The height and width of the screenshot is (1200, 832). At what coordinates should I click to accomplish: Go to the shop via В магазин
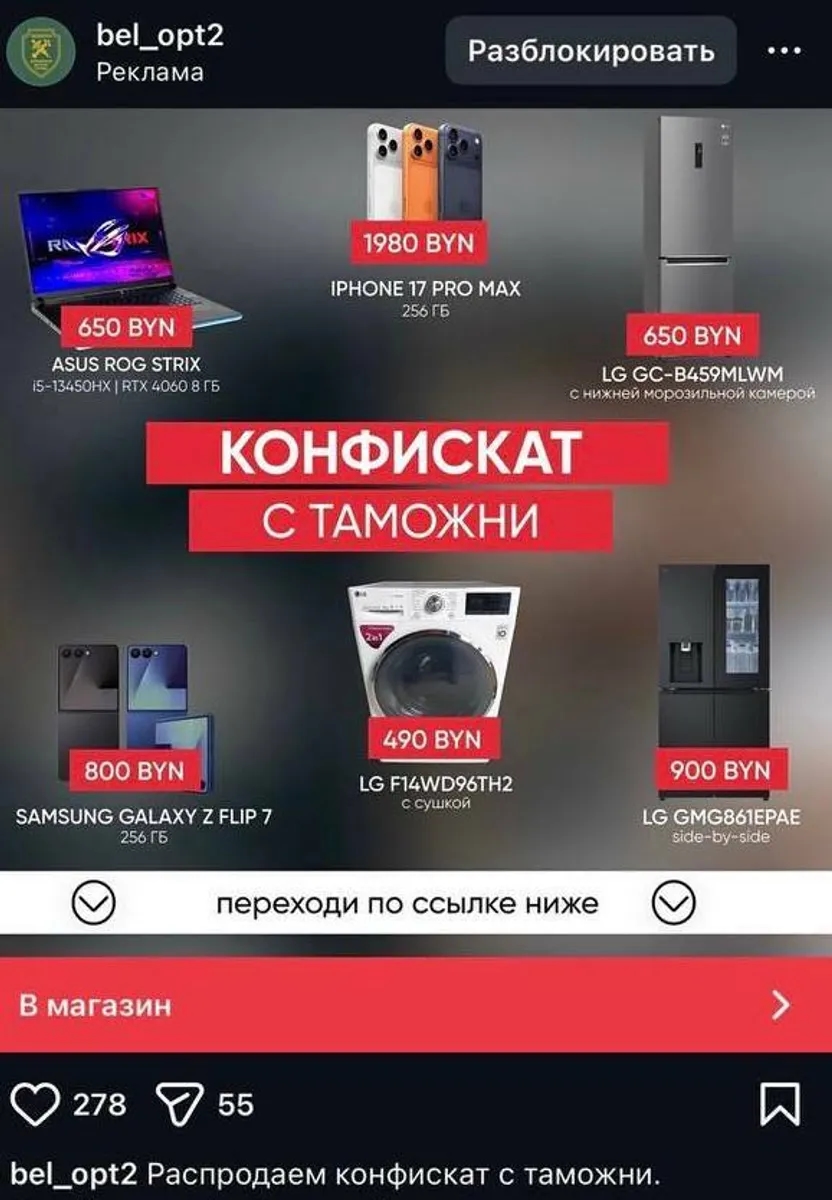tap(415, 1005)
